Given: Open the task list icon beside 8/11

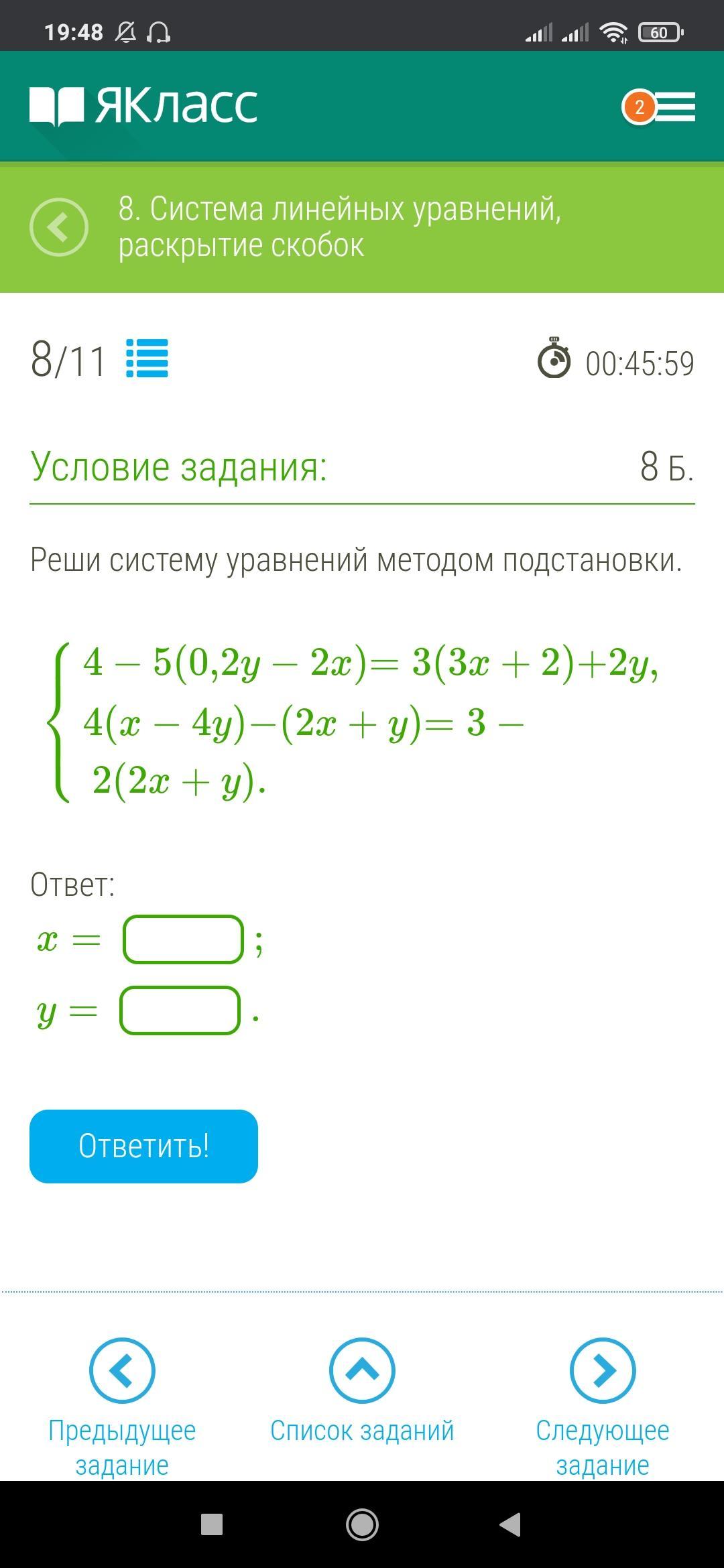Looking at the screenshot, I should pyautogui.click(x=147, y=358).
